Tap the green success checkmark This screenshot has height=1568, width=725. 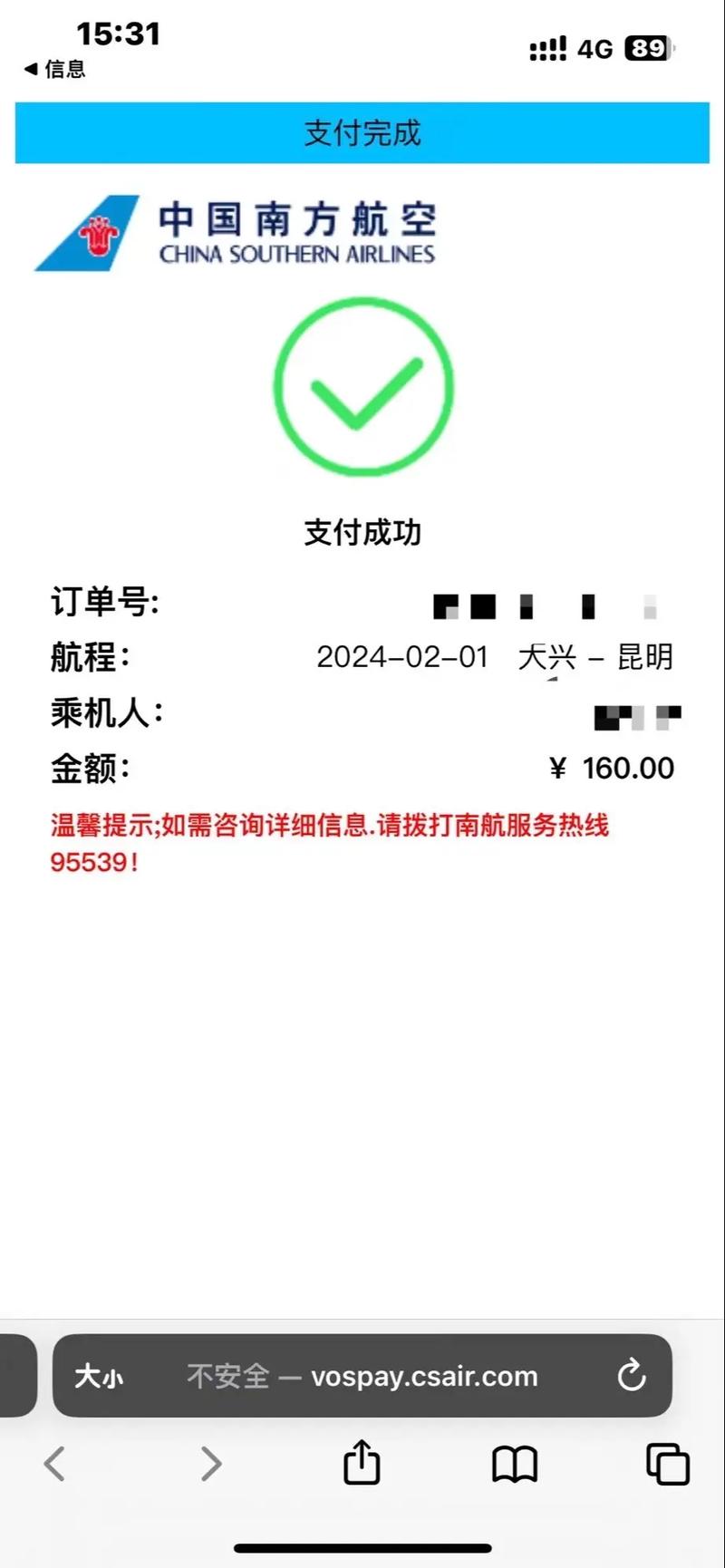[x=362, y=388]
